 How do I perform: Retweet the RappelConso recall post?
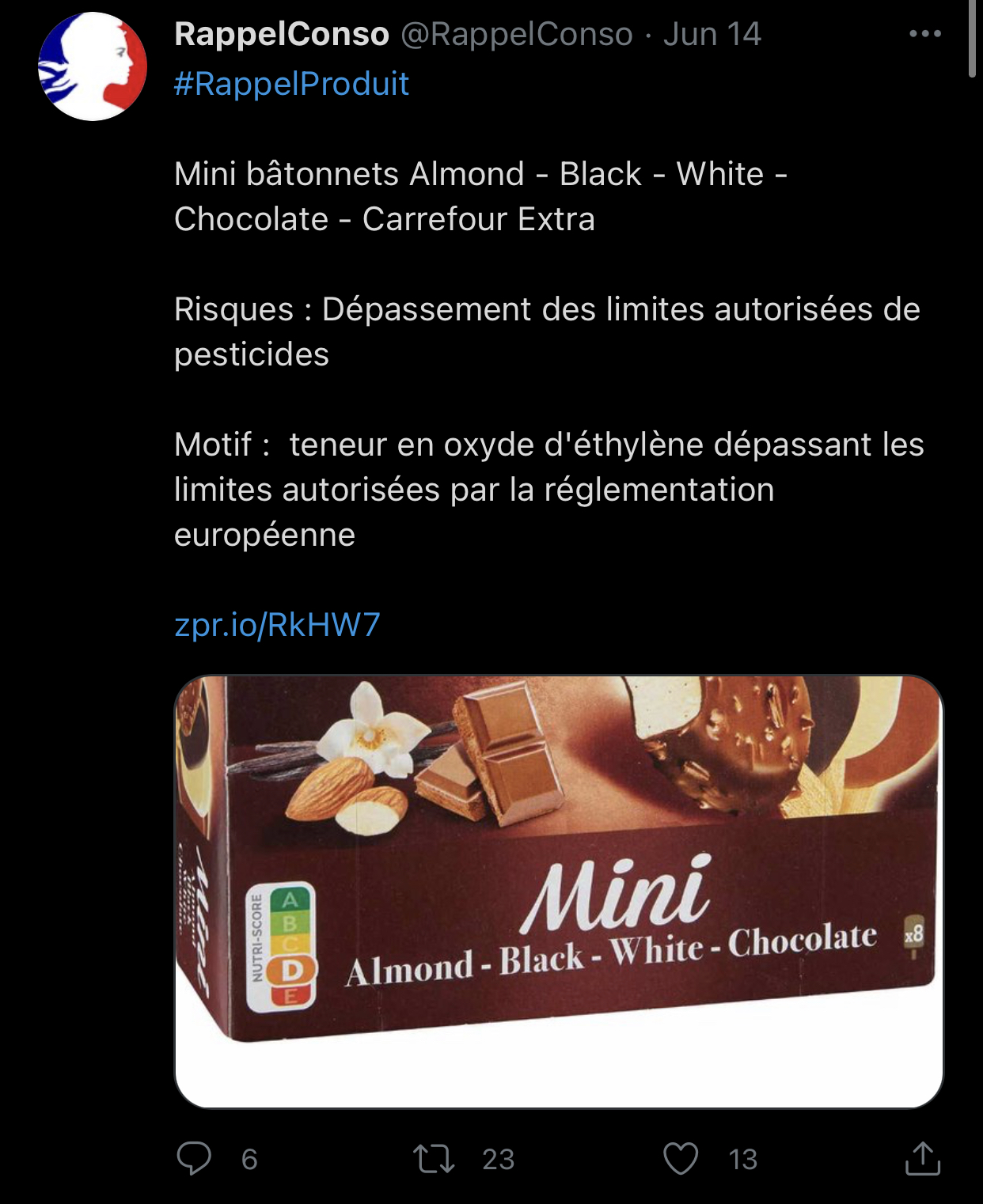[434, 1159]
